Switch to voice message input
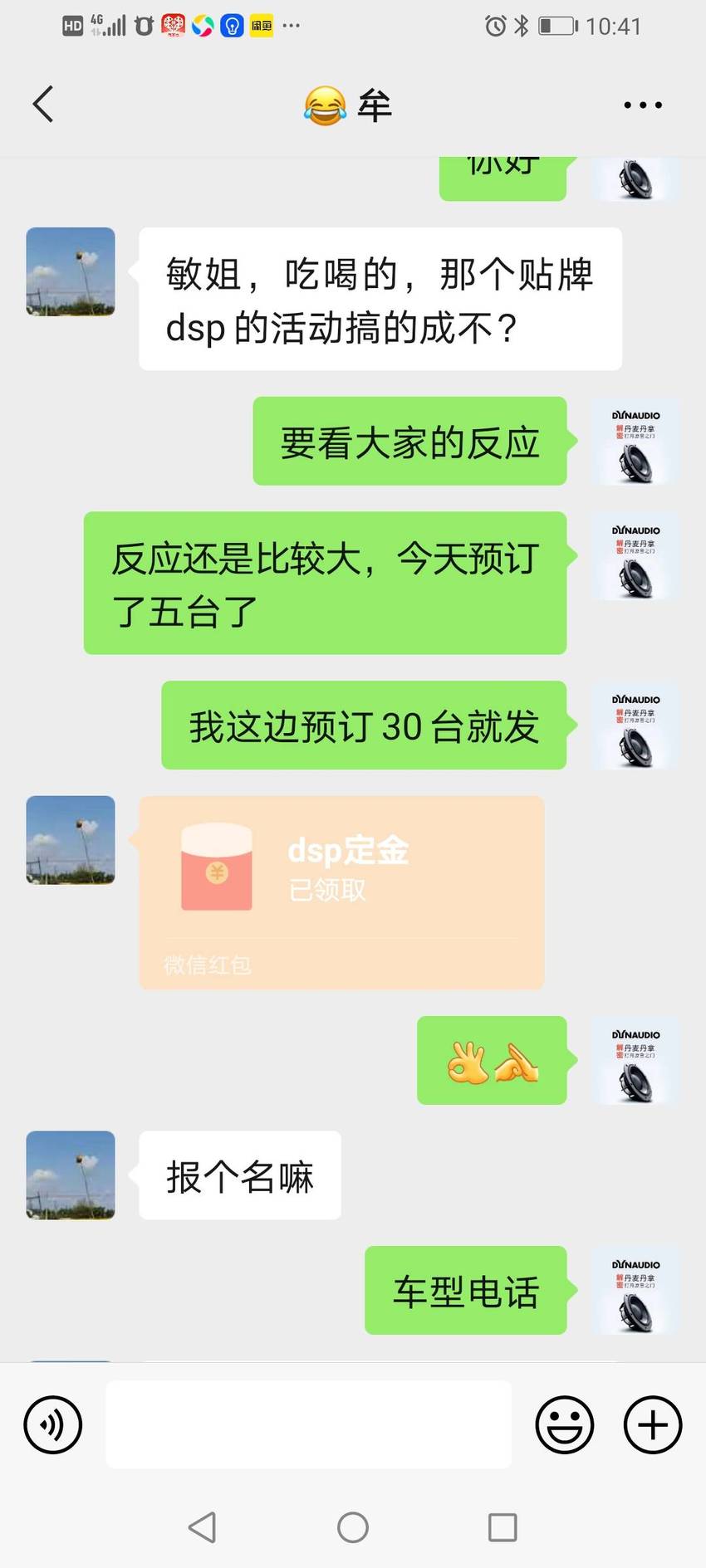Image resolution: width=706 pixels, height=1568 pixels. click(x=53, y=1425)
